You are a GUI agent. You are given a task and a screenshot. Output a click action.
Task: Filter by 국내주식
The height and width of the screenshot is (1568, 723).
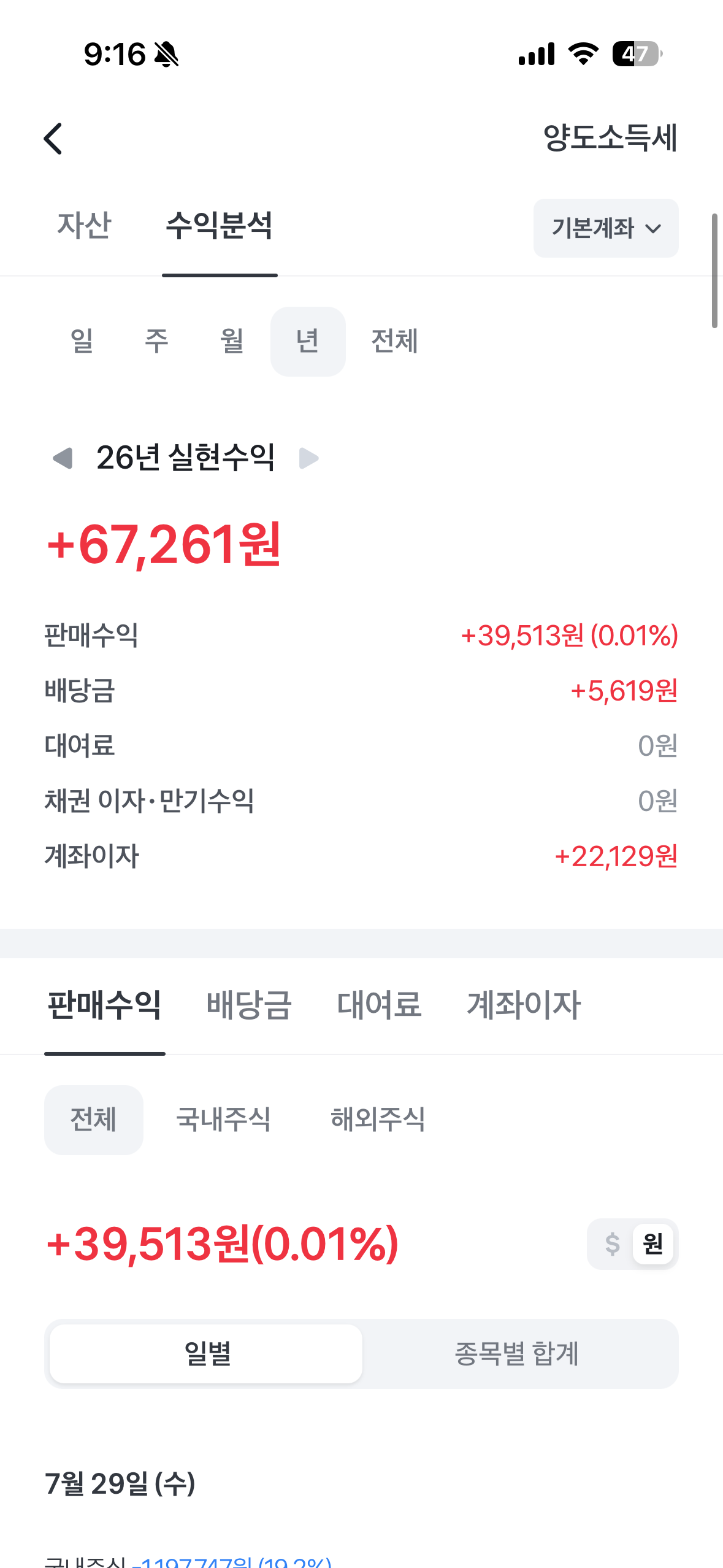point(223,1120)
